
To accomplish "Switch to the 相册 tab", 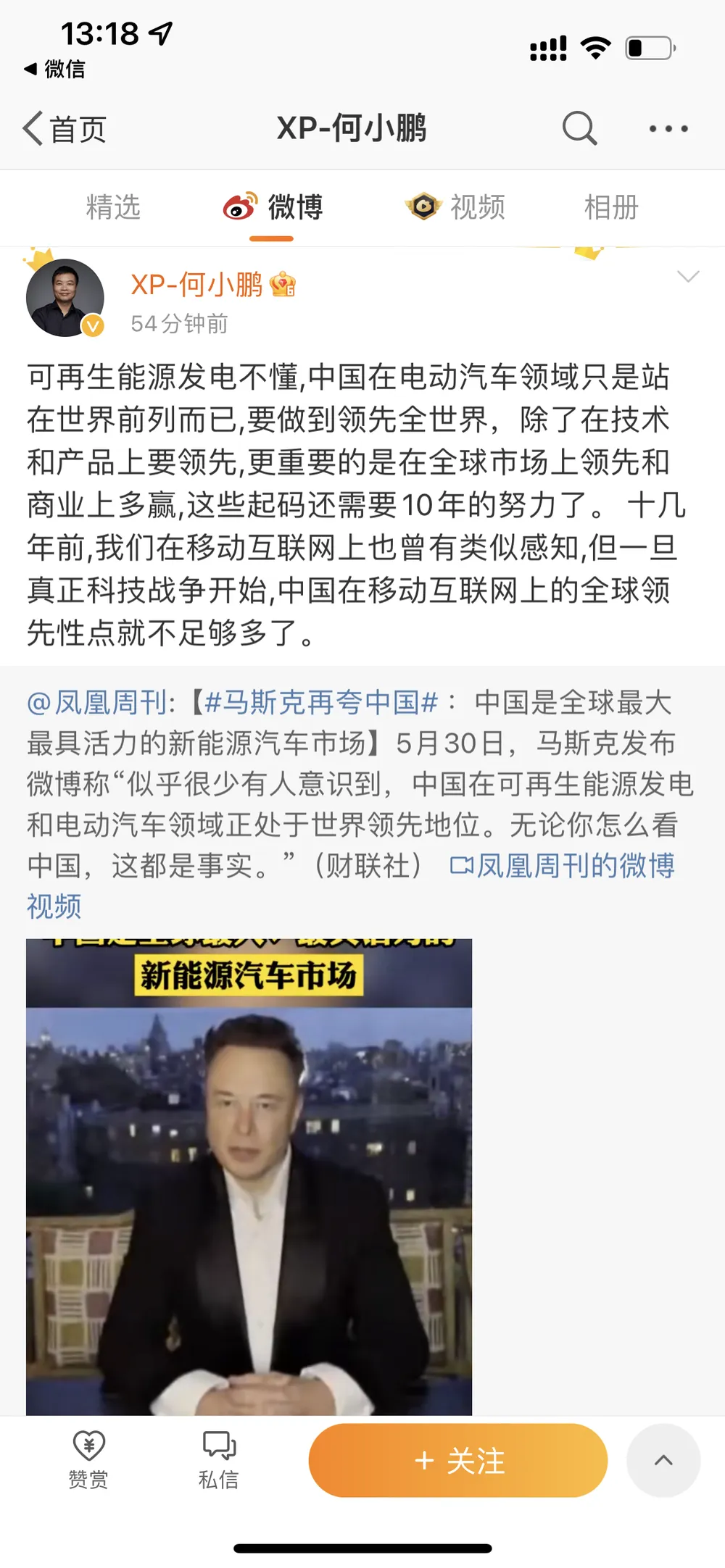I will click(x=610, y=207).
